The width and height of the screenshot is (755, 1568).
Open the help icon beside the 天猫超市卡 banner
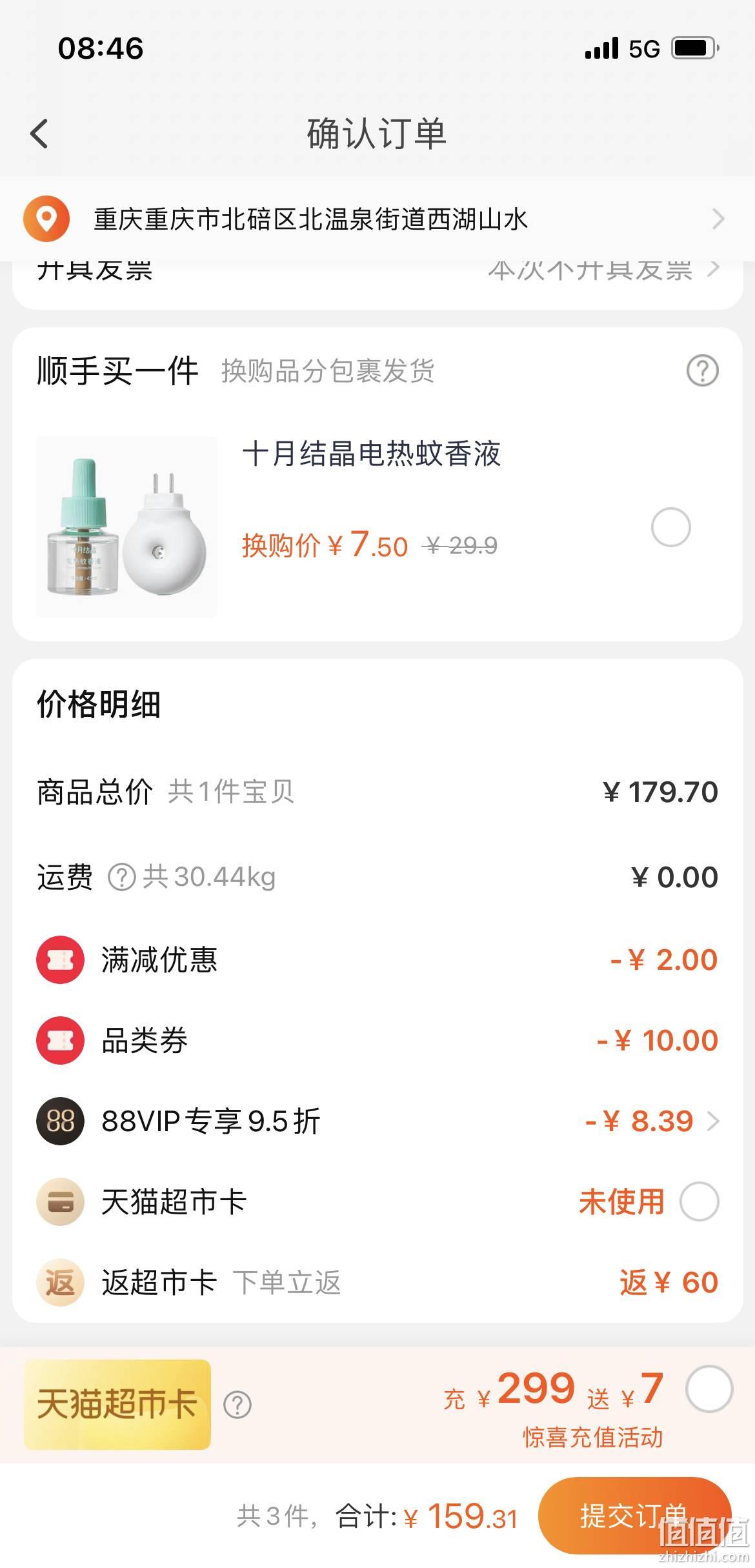click(x=237, y=1405)
